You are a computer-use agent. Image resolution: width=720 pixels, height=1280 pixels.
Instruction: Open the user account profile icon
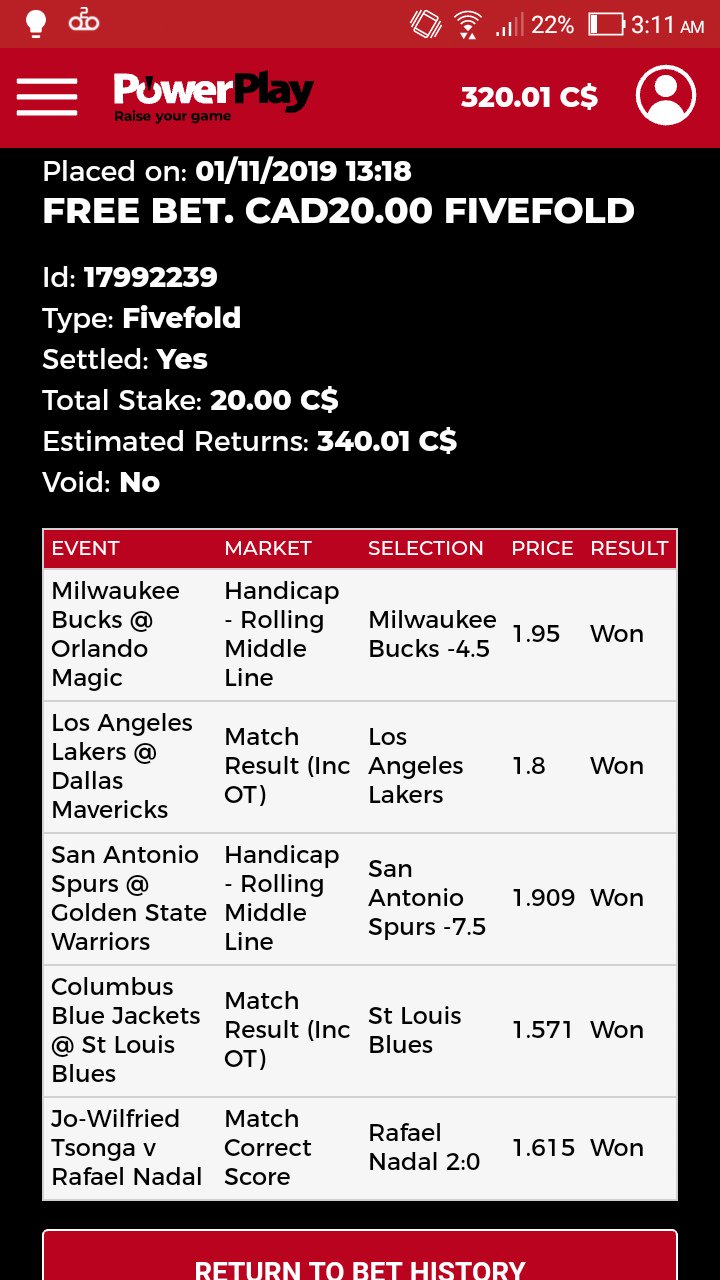(665, 96)
